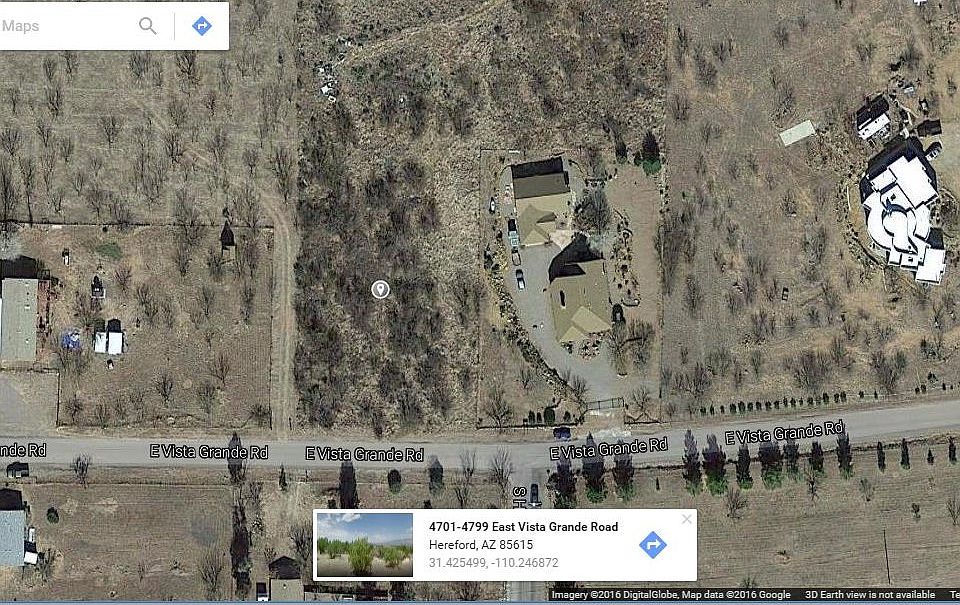Close the location info card
The width and height of the screenshot is (960, 605).
click(x=686, y=519)
